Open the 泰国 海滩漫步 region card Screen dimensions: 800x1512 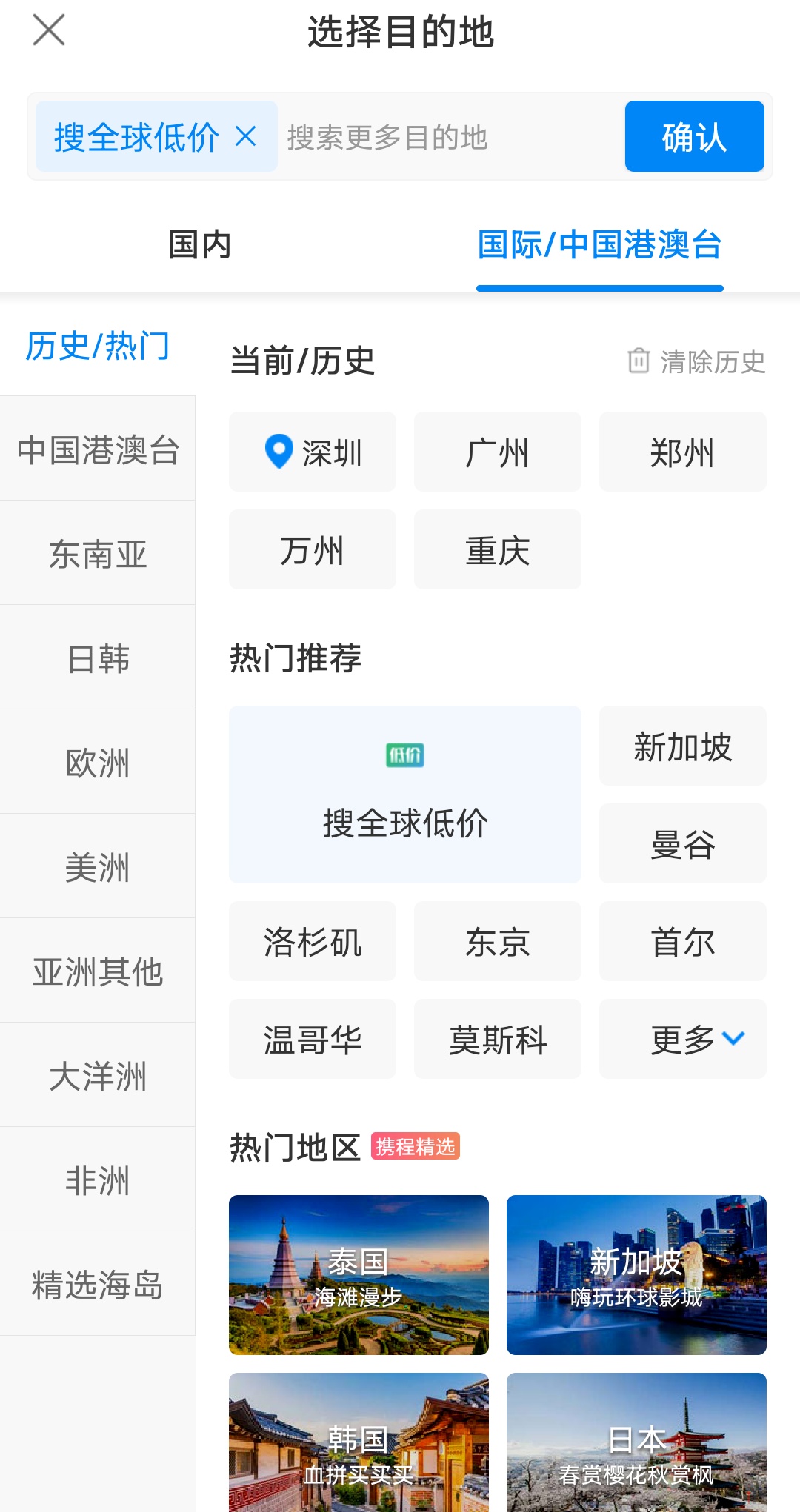click(359, 1275)
